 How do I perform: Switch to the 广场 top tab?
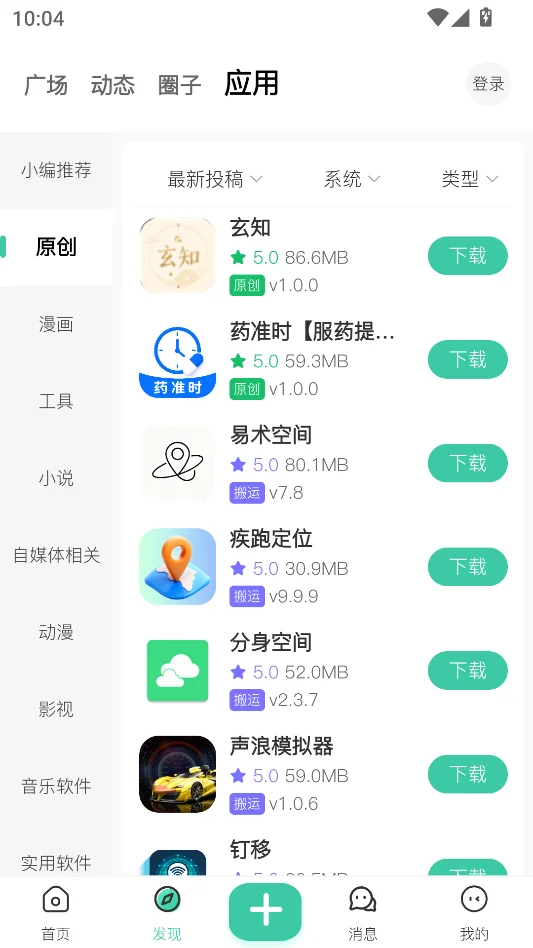click(x=46, y=85)
